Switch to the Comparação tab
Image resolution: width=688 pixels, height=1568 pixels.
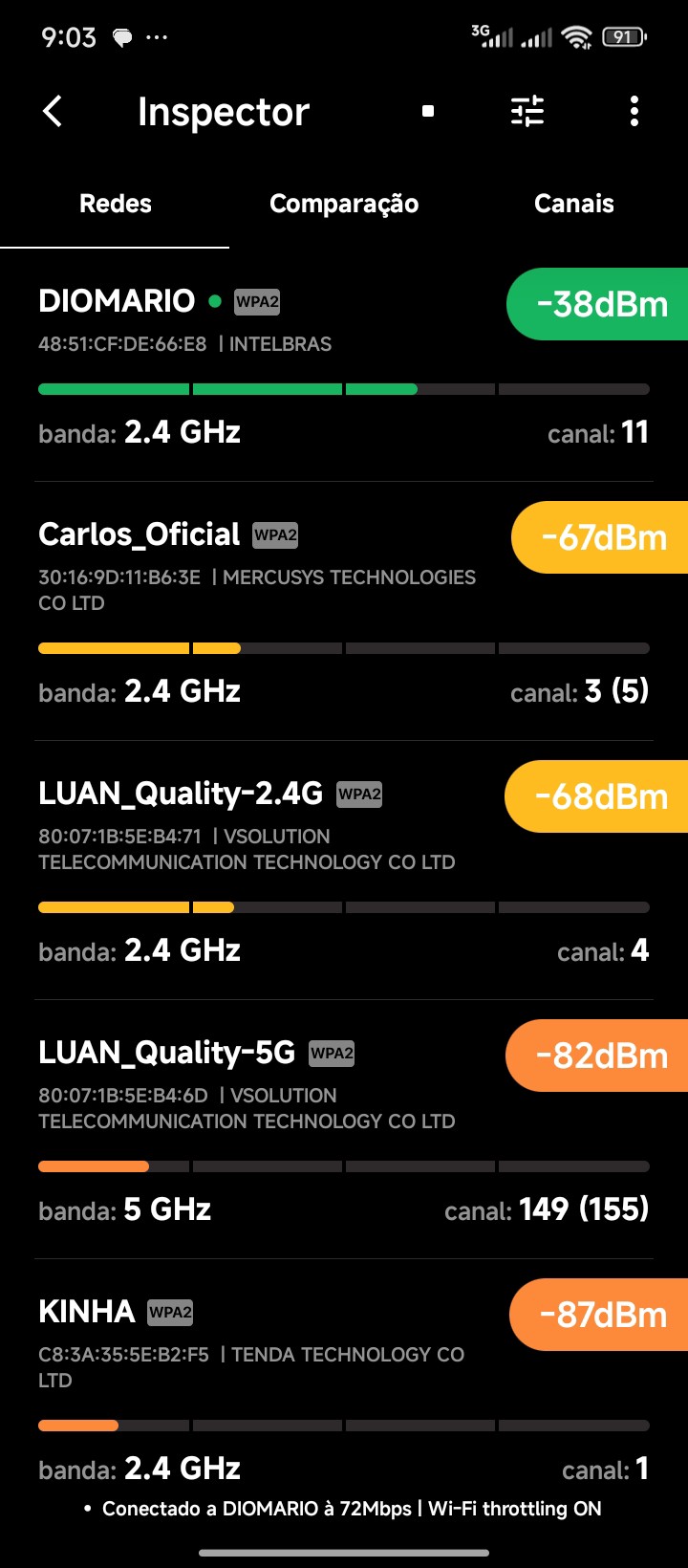pyautogui.click(x=344, y=204)
